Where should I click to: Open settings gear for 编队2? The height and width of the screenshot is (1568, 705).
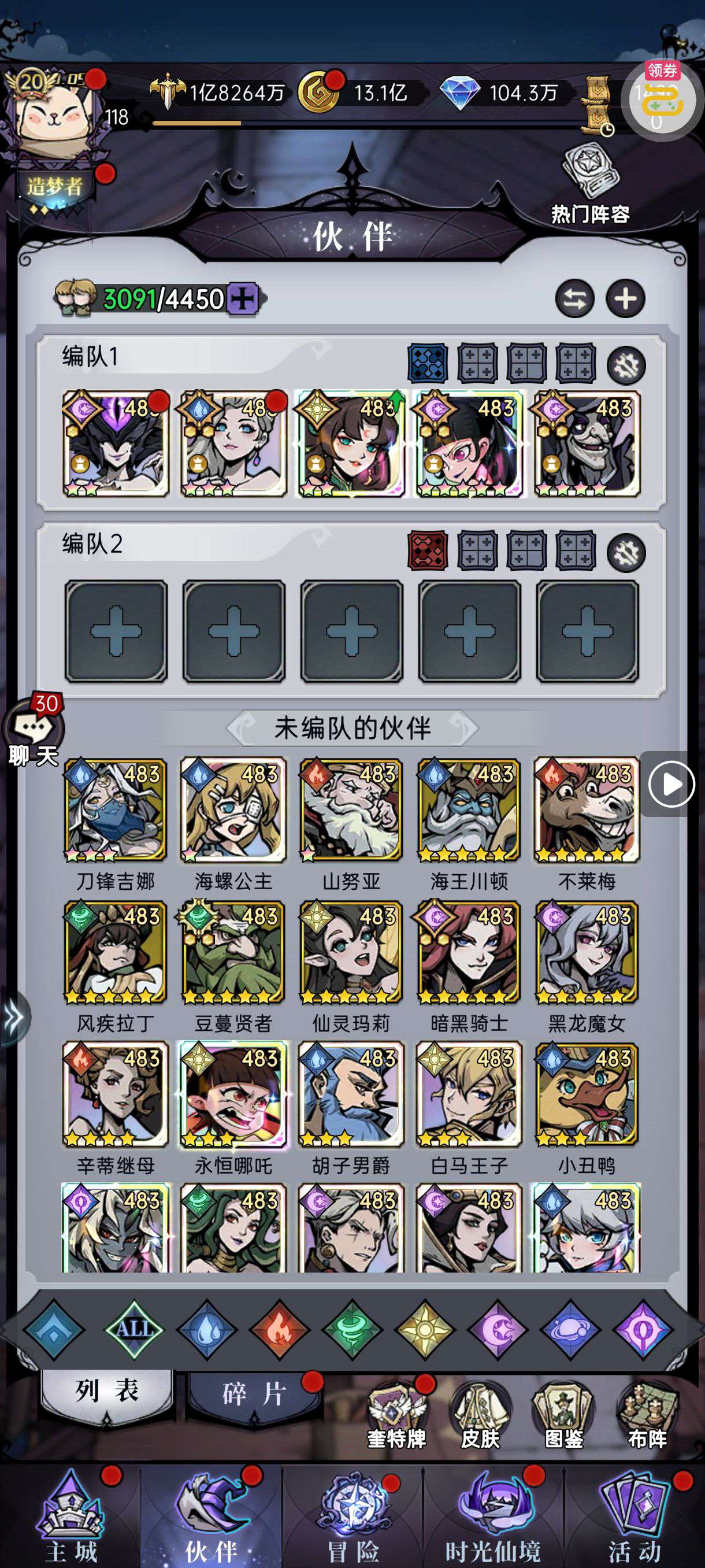(625, 552)
